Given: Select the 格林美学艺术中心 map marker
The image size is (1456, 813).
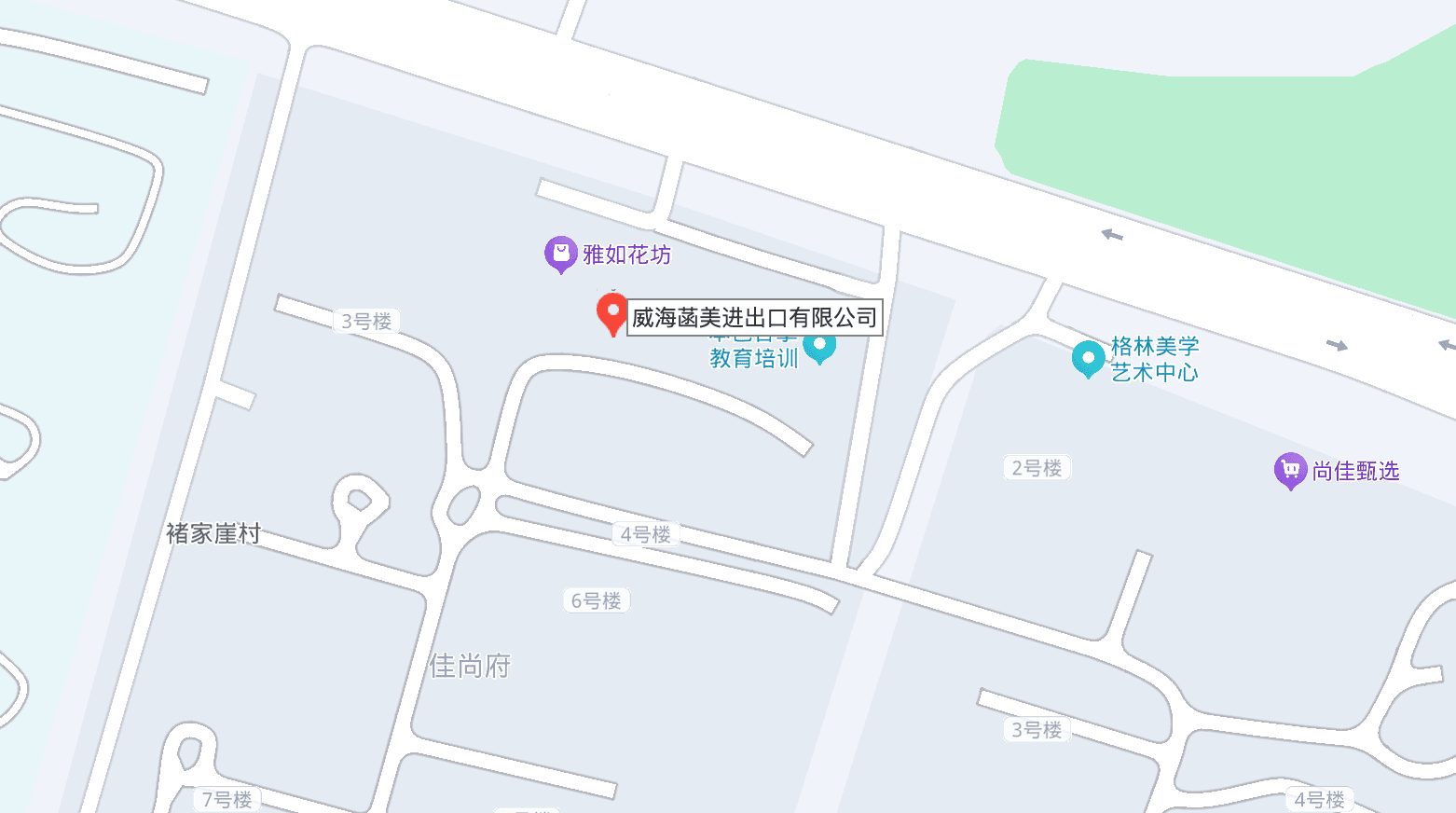Looking at the screenshot, I should point(1088,358).
